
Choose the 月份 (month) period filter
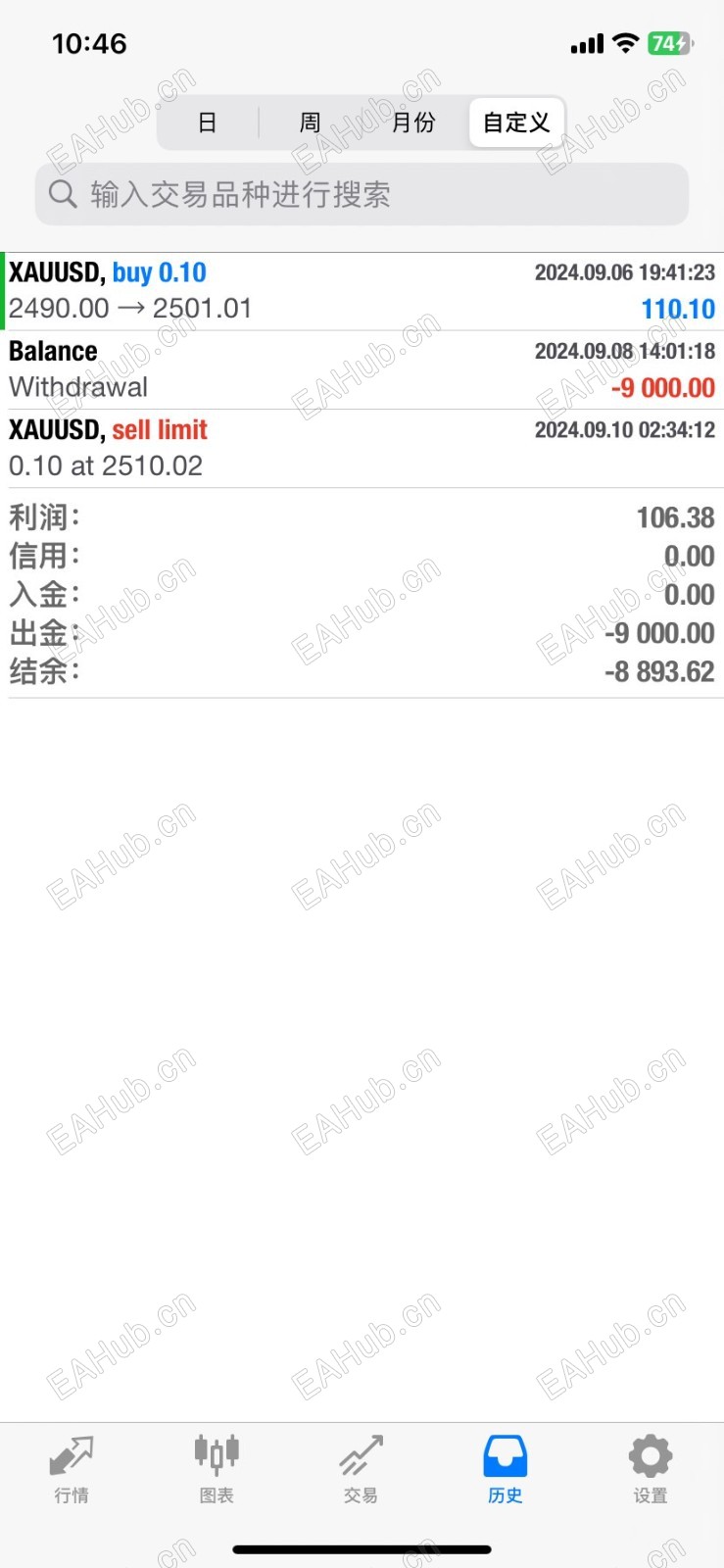point(413,122)
